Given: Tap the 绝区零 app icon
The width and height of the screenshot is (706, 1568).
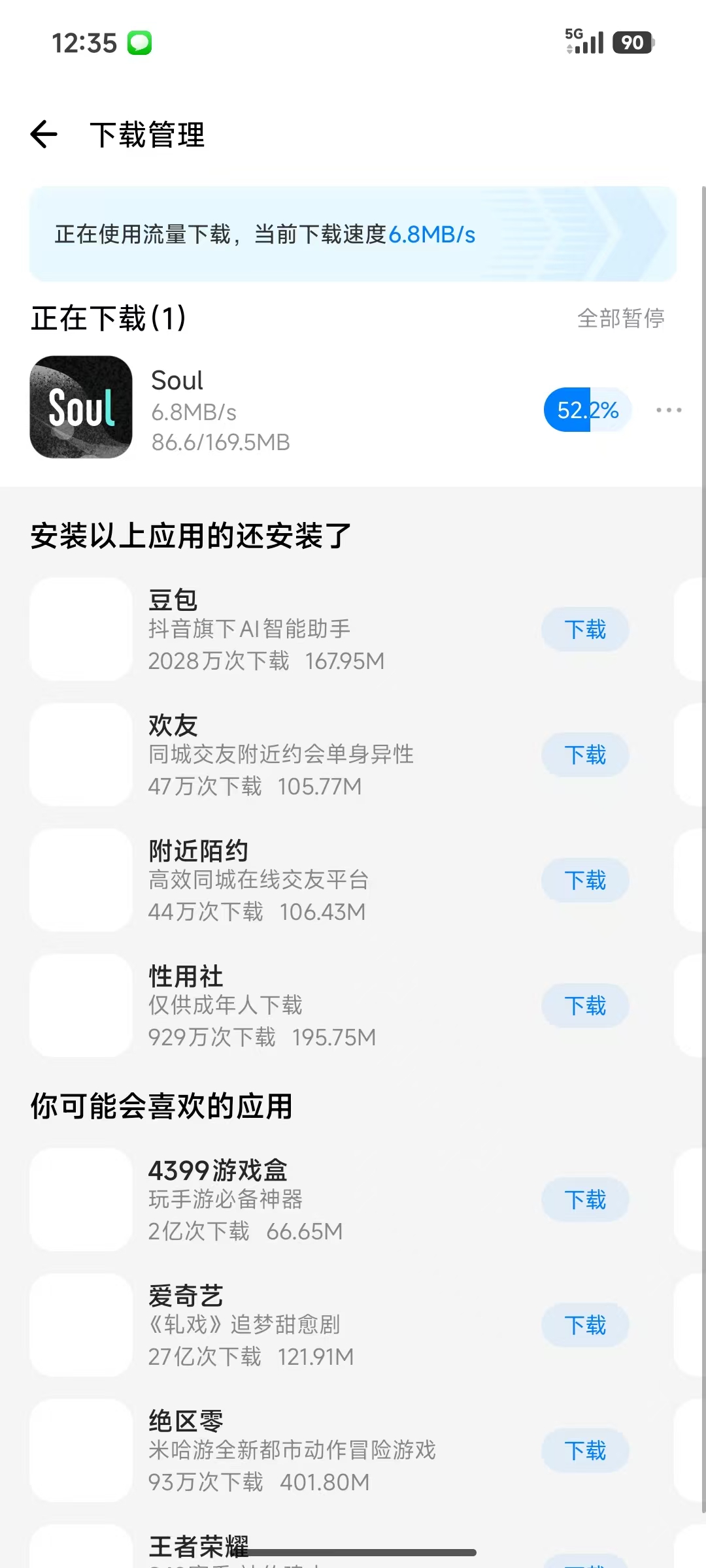Looking at the screenshot, I should point(80,1451).
